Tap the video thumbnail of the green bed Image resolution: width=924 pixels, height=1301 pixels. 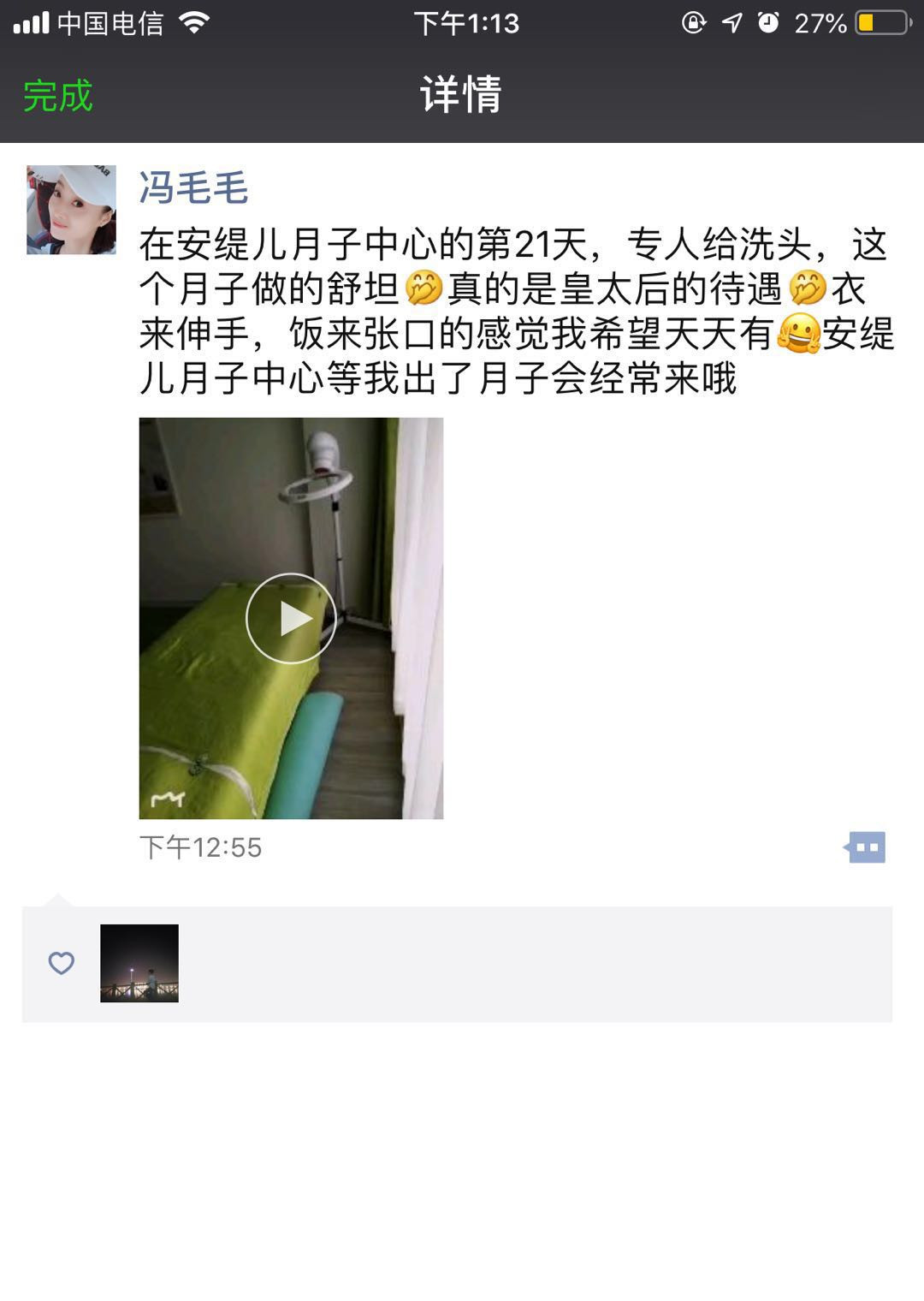click(x=292, y=618)
